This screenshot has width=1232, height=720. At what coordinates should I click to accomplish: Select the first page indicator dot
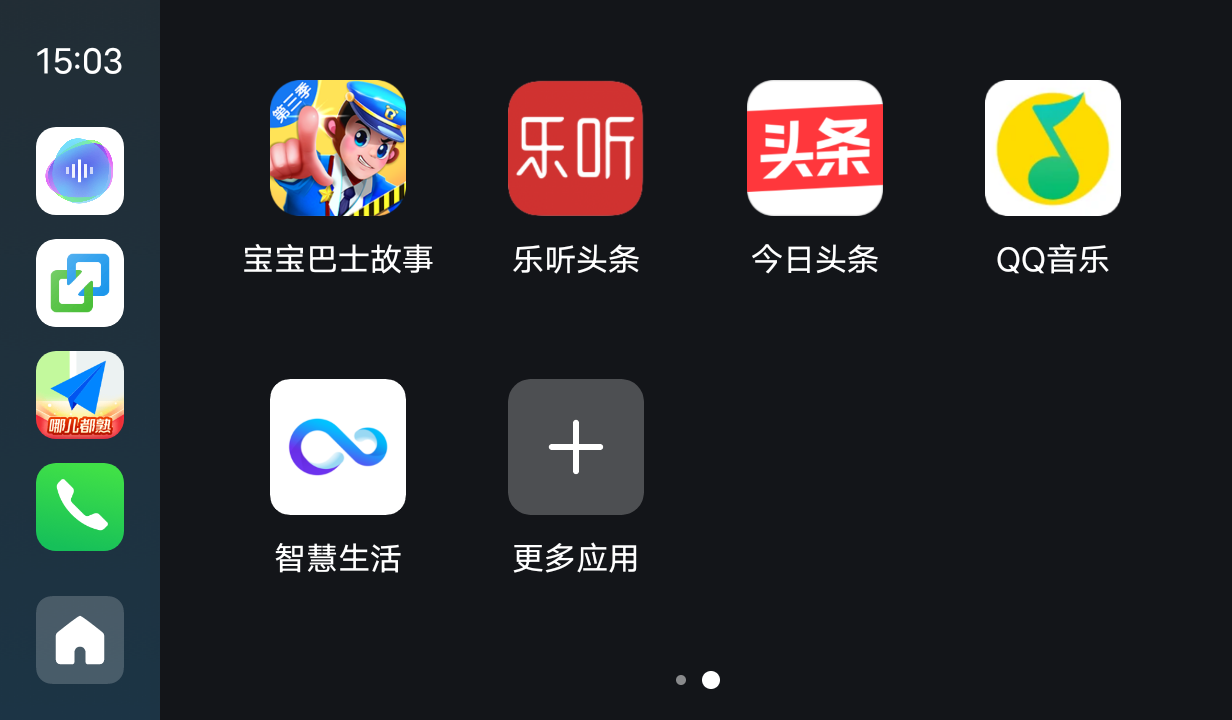681,680
